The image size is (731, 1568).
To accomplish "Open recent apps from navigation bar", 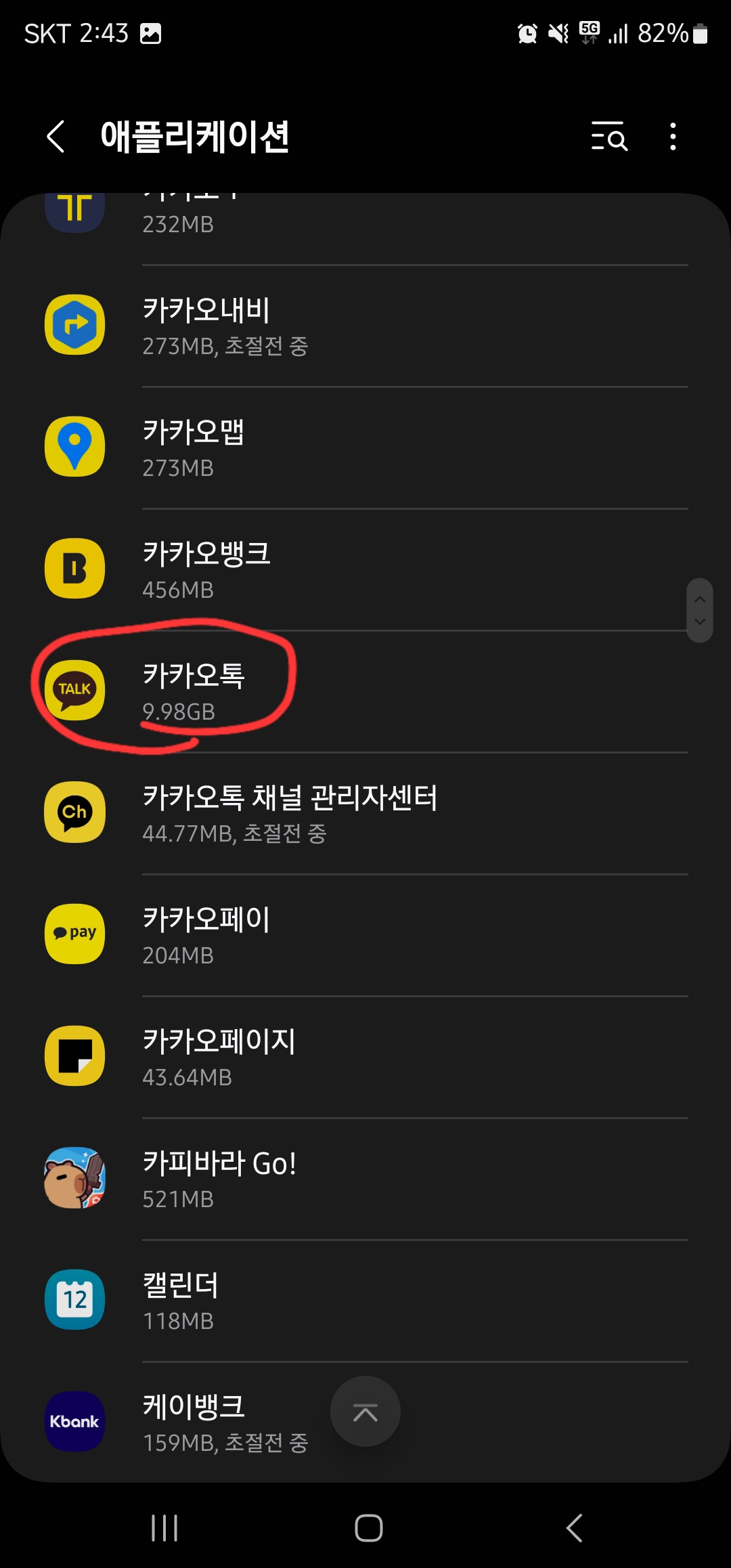I will click(x=164, y=1528).
